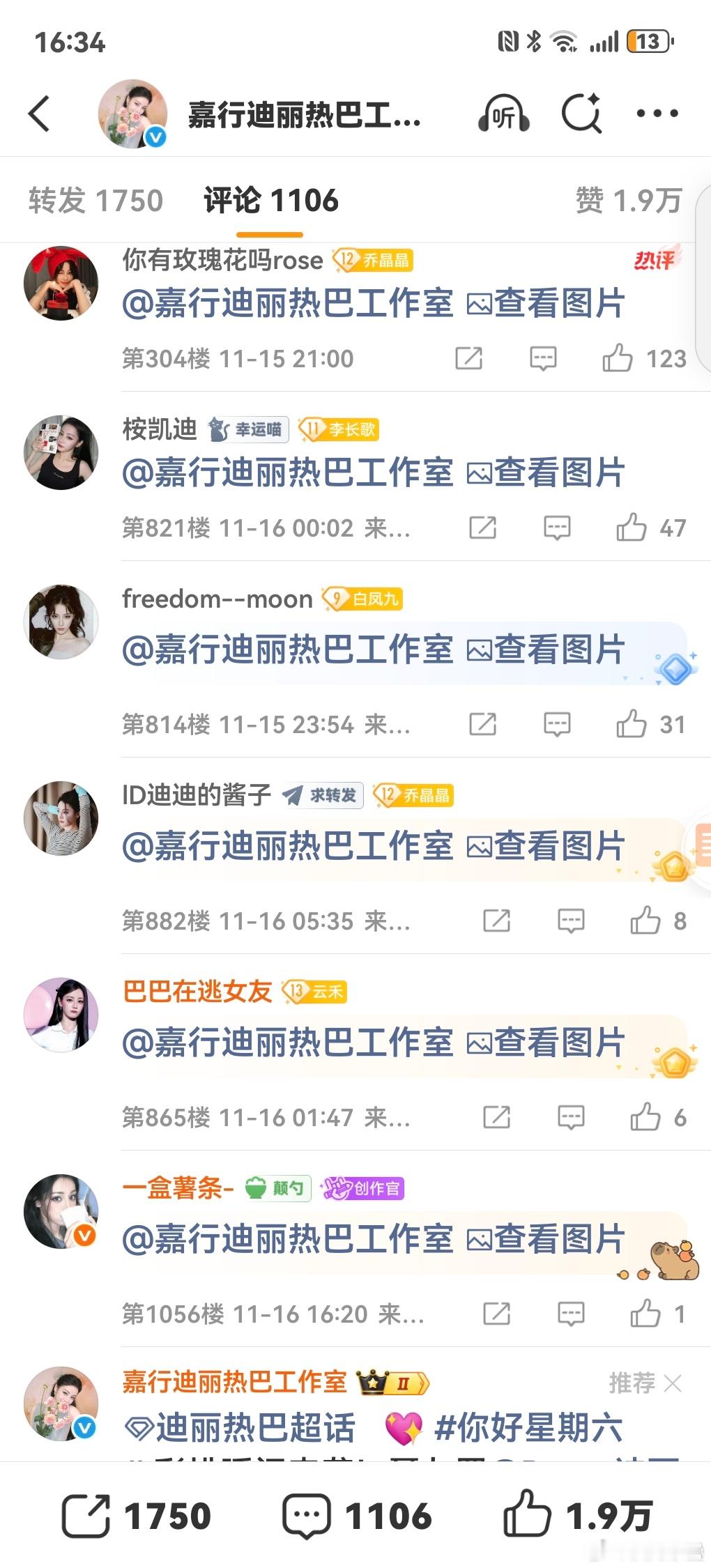Switch to the 赞 1.9万 tab
Image resolution: width=711 pixels, height=1568 pixels.
(631, 201)
